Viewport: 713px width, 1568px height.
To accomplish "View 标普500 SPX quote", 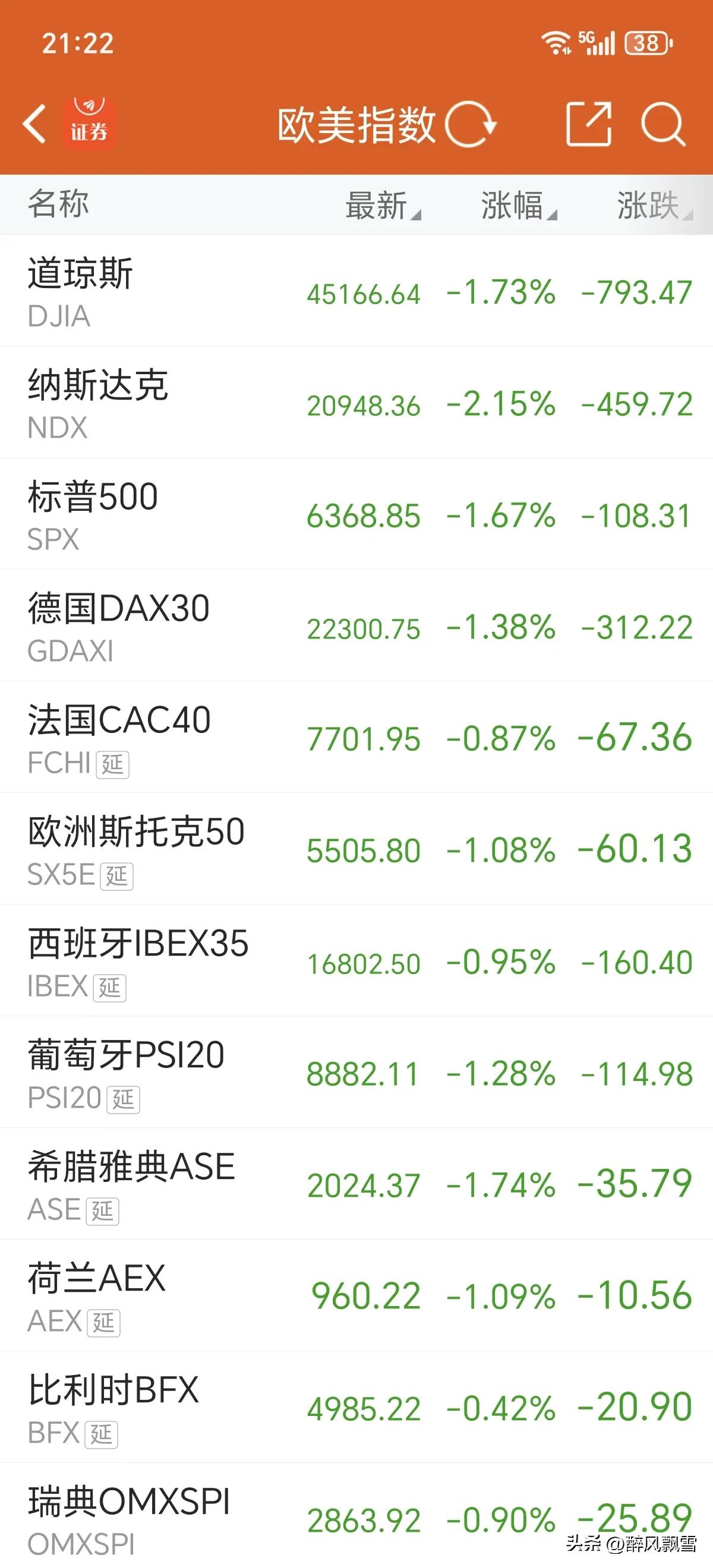I will click(356, 514).
